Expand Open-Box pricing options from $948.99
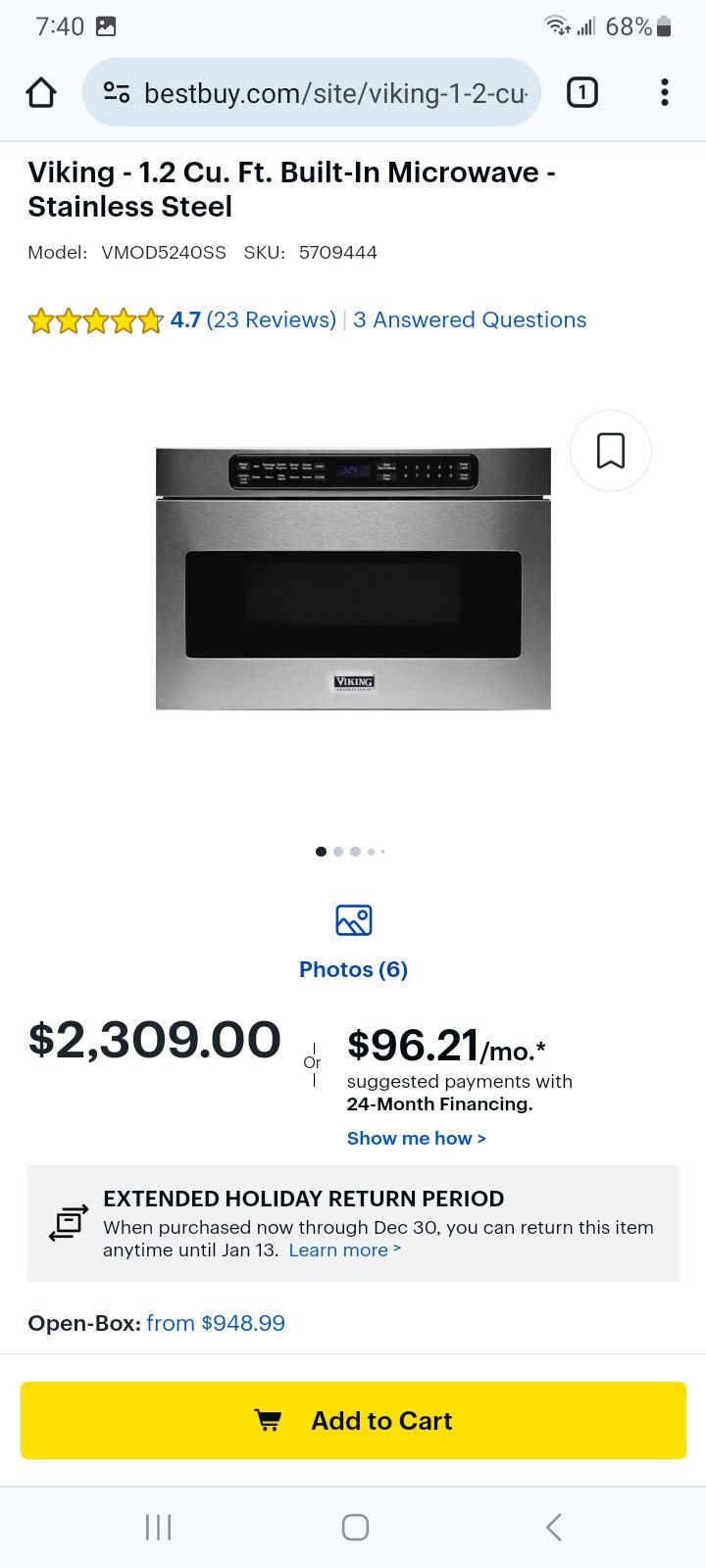 coord(215,1322)
